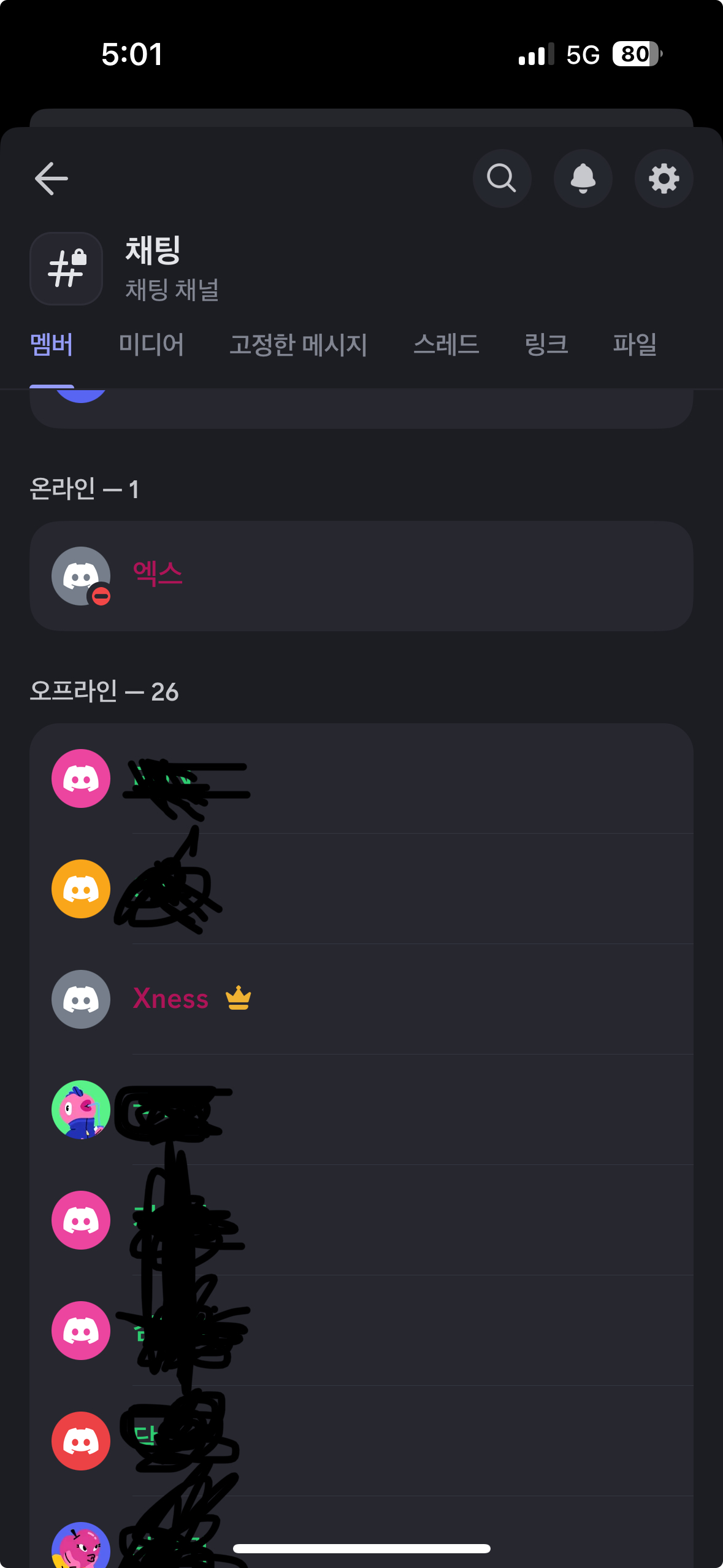Open the channel search
723x1568 pixels.
click(502, 179)
